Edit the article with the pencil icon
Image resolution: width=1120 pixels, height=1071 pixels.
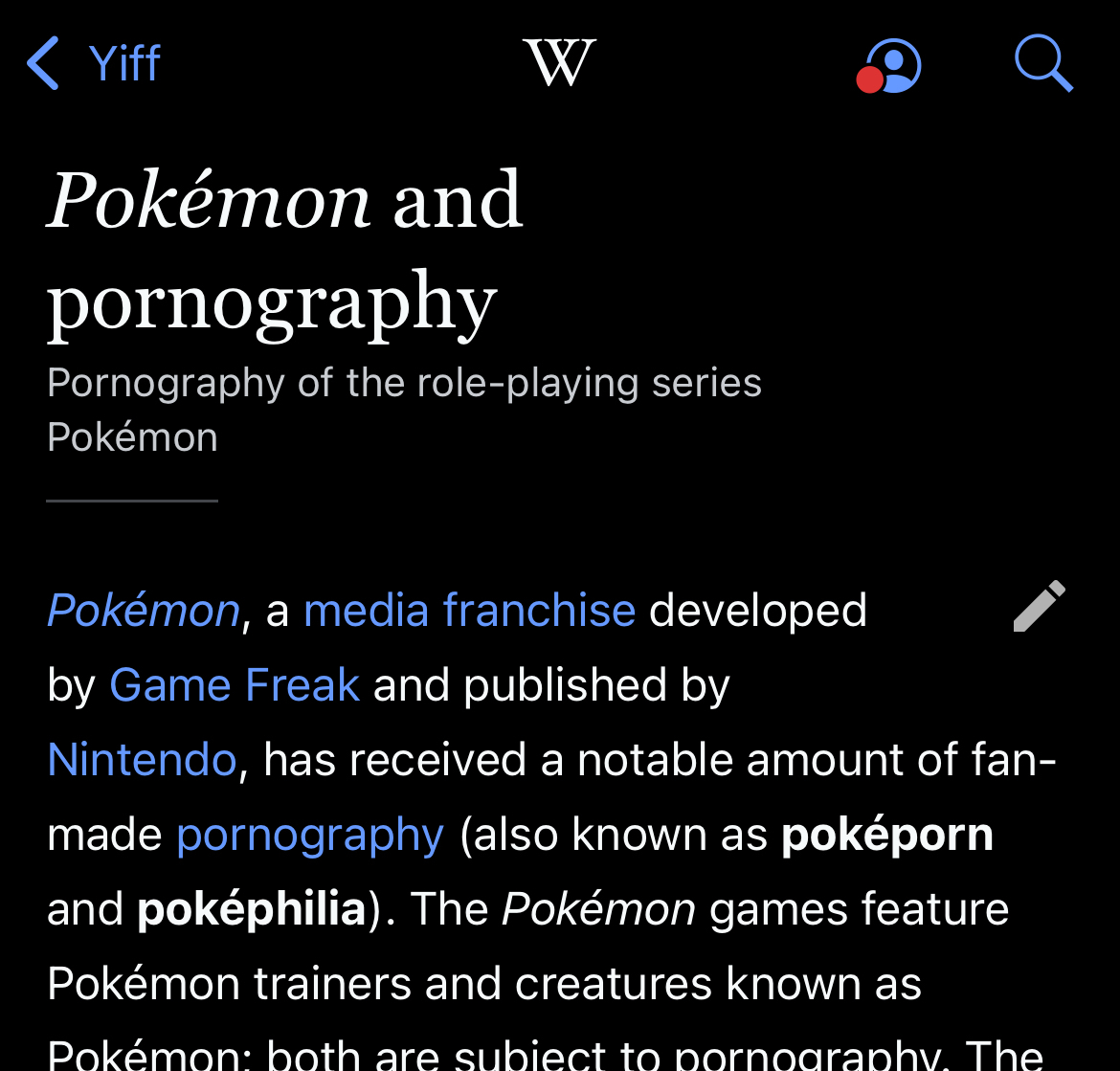pyautogui.click(x=1040, y=606)
